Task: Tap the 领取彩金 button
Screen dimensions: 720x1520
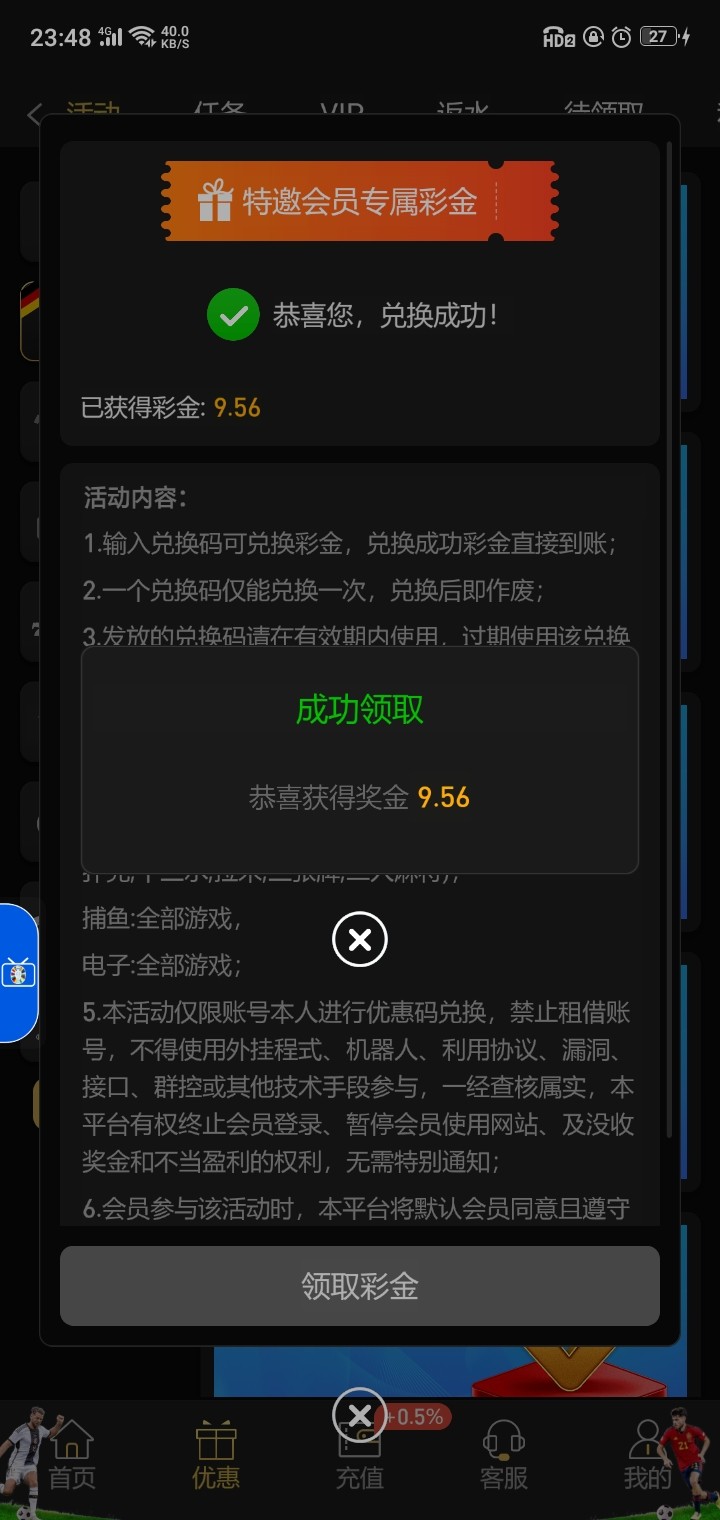Action: coord(359,1286)
